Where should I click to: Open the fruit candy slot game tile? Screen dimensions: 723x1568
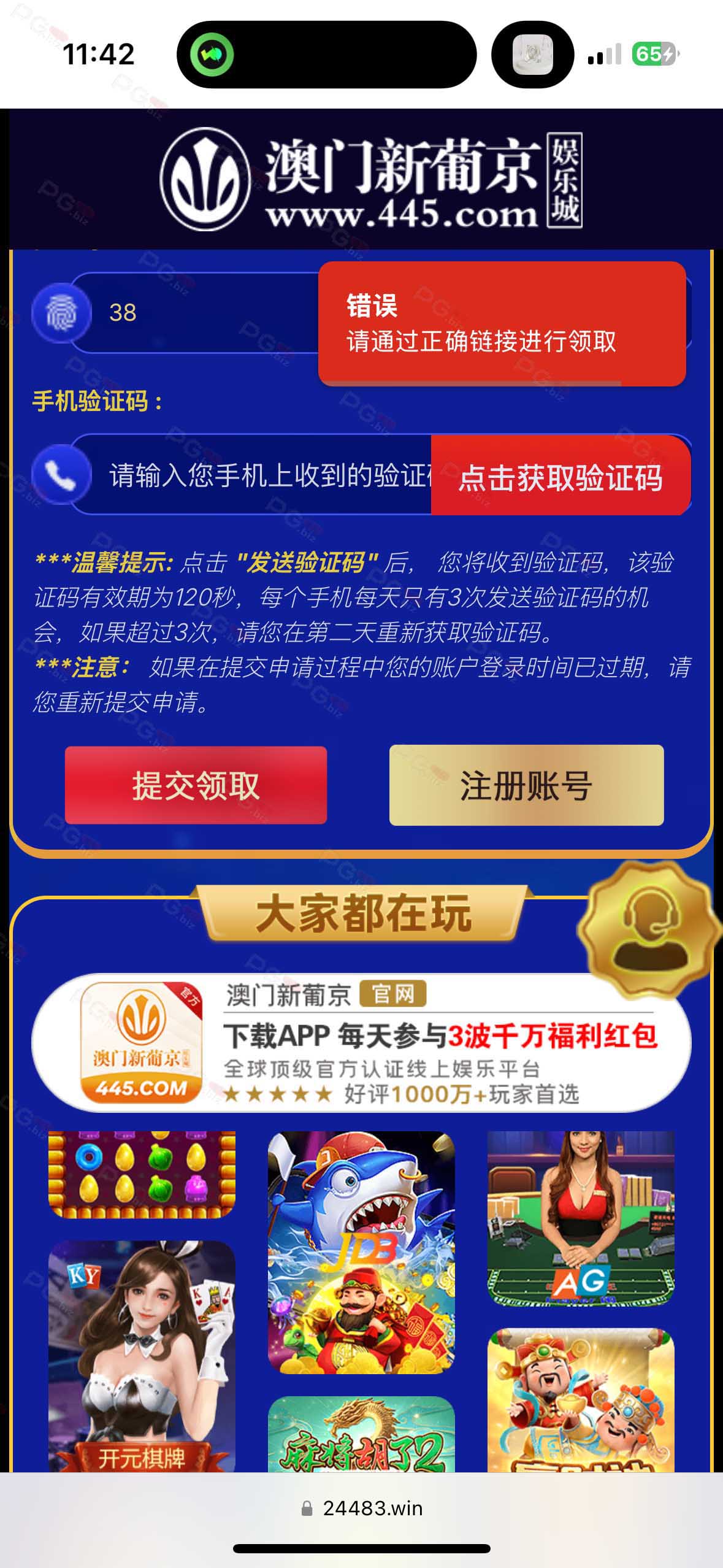tap(142, 1174)
